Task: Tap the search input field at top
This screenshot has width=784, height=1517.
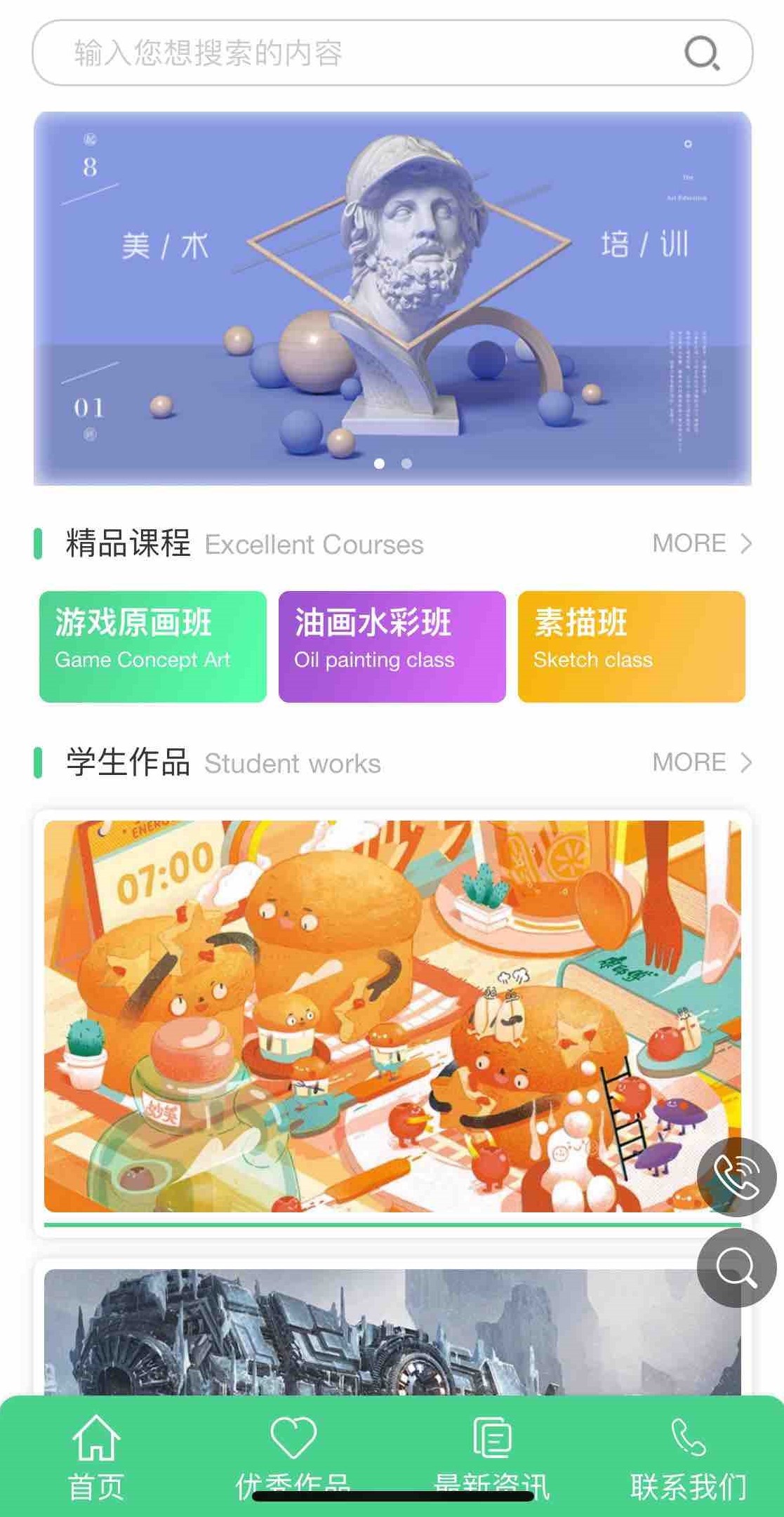Action: coord(351,53)
